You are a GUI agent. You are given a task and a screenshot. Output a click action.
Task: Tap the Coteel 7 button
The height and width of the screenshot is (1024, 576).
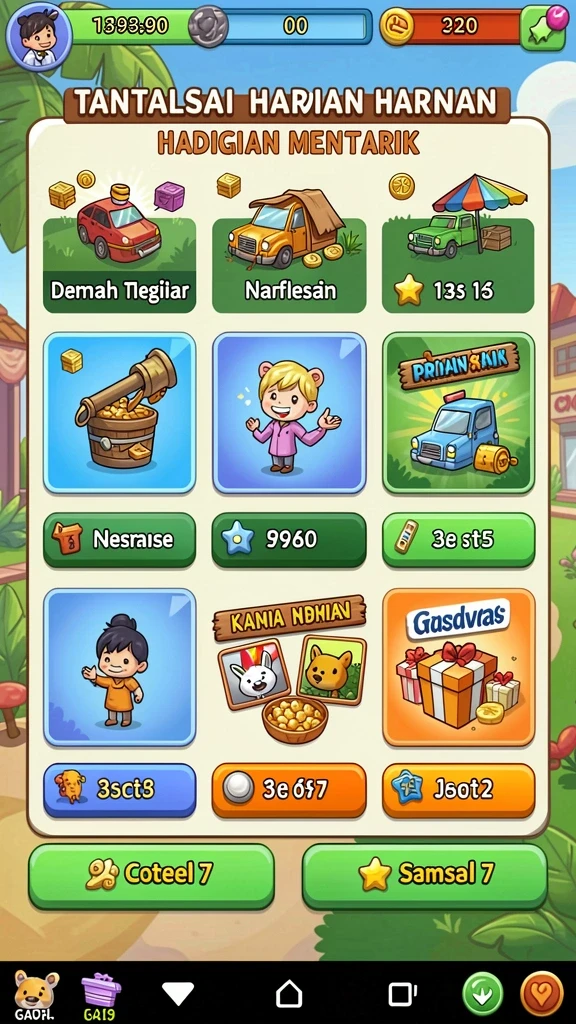point(151,876)
